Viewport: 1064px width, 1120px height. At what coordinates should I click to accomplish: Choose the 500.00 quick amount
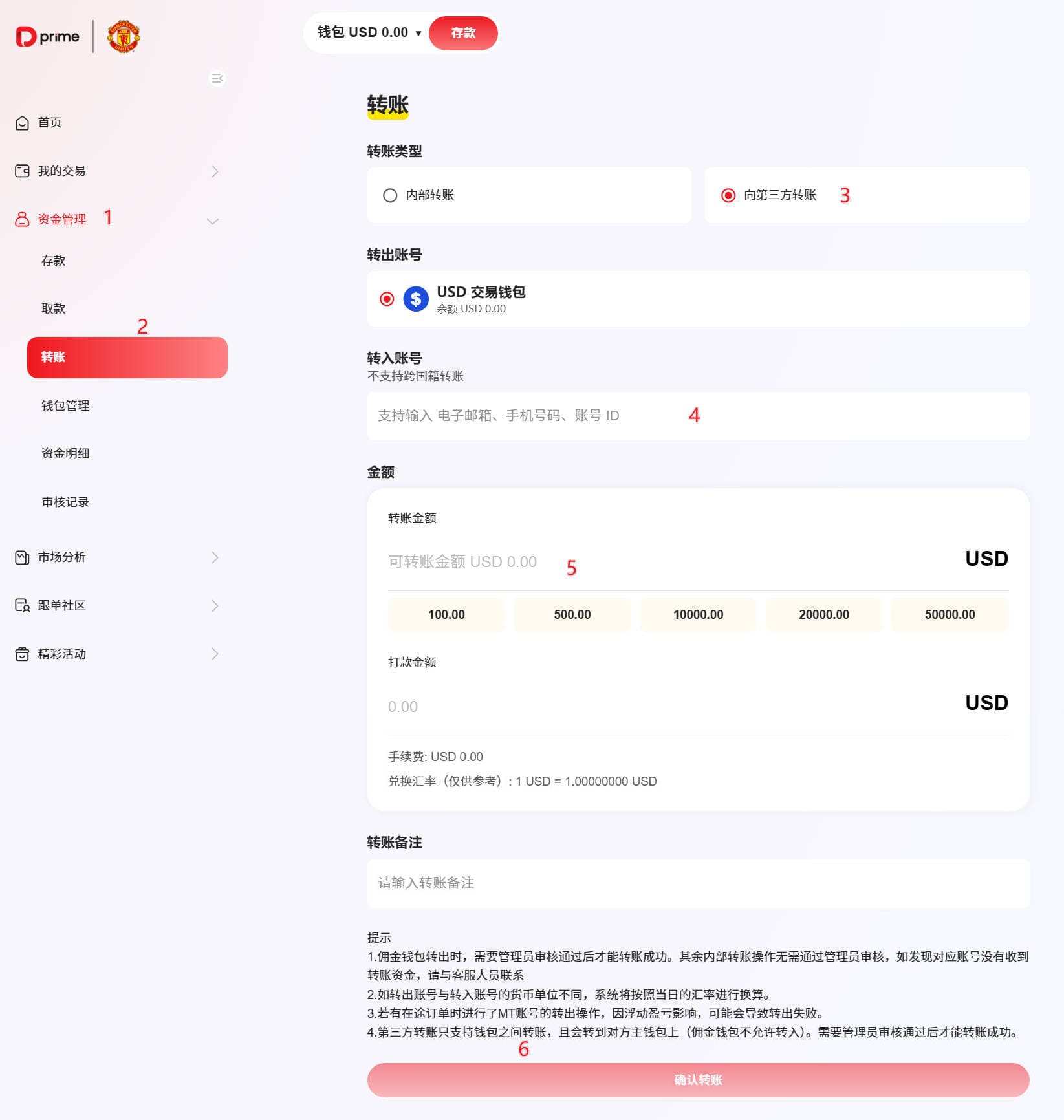click(572, 614)
